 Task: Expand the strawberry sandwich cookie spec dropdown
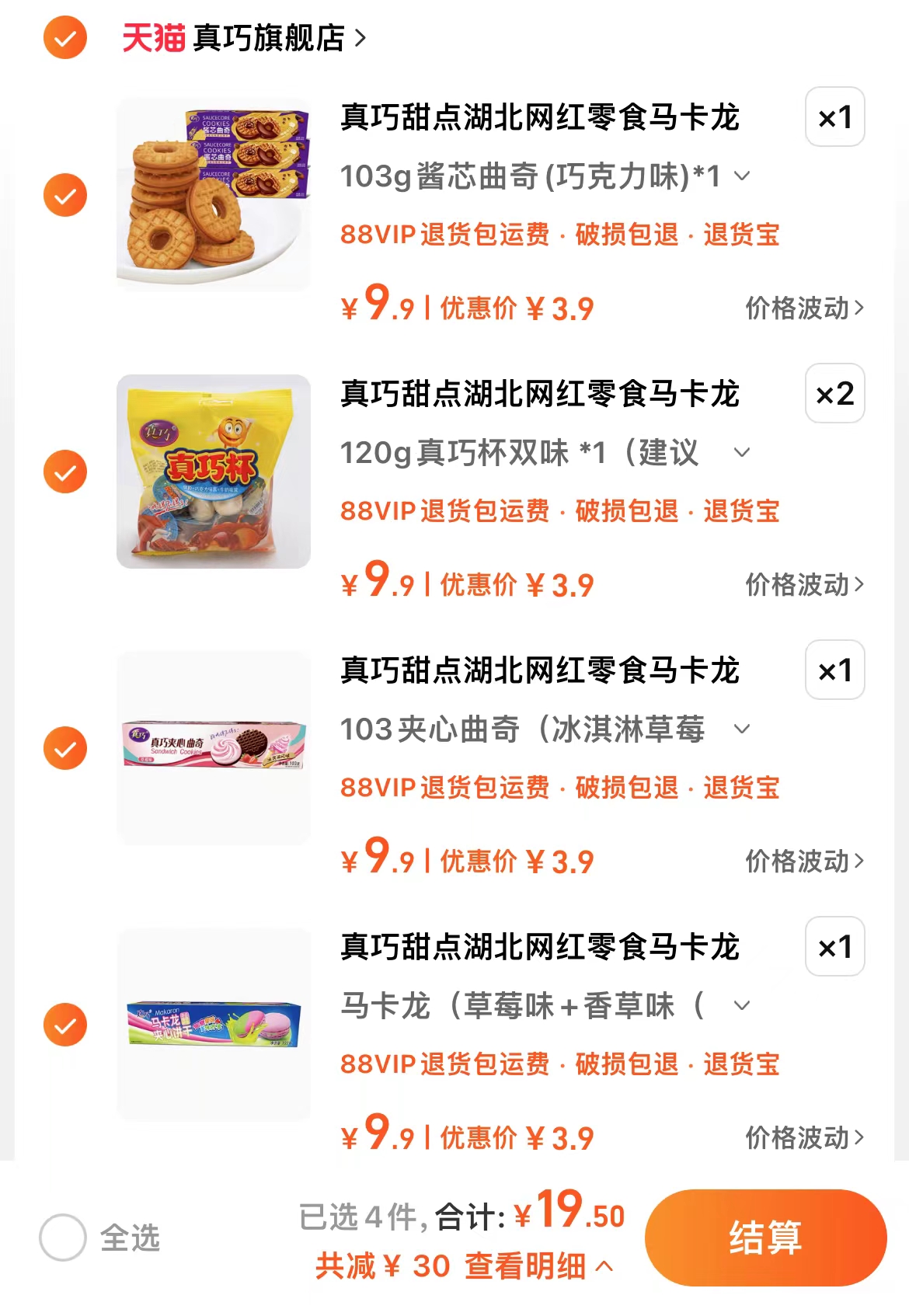tap(744, 730)
